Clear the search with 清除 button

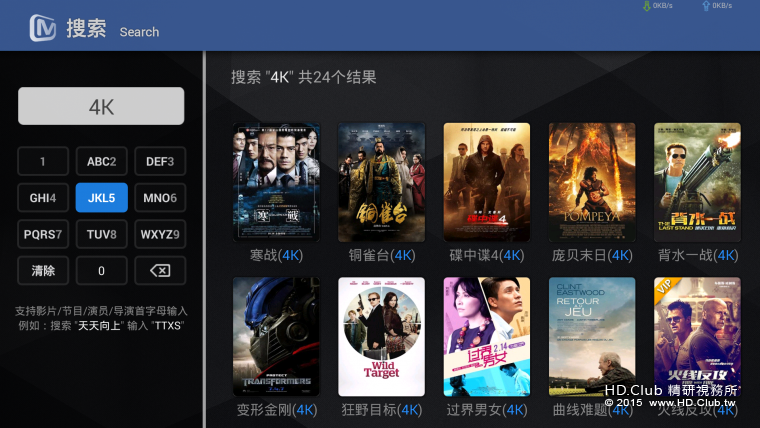(43, 271)
